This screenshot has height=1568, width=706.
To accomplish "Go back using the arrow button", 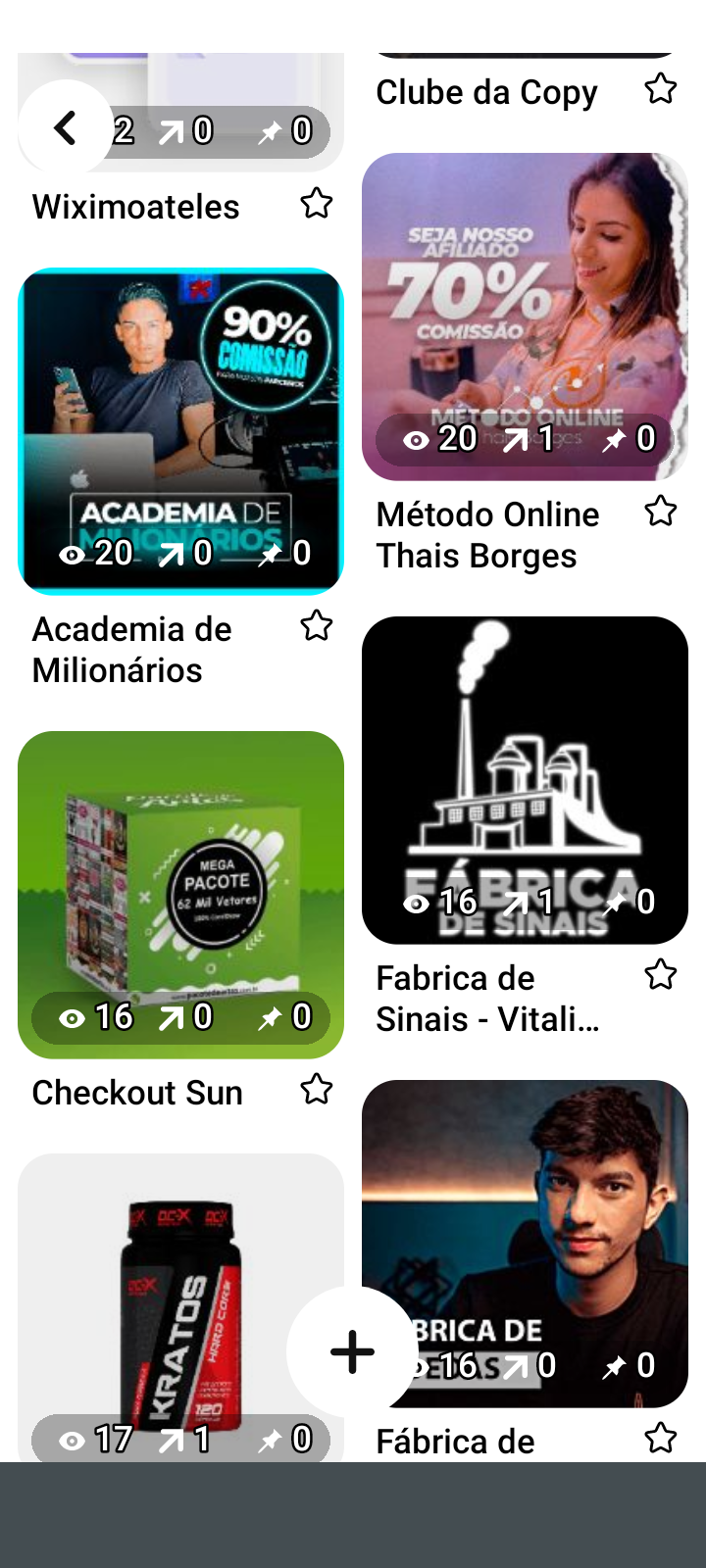I will click(x=66, y=128).
